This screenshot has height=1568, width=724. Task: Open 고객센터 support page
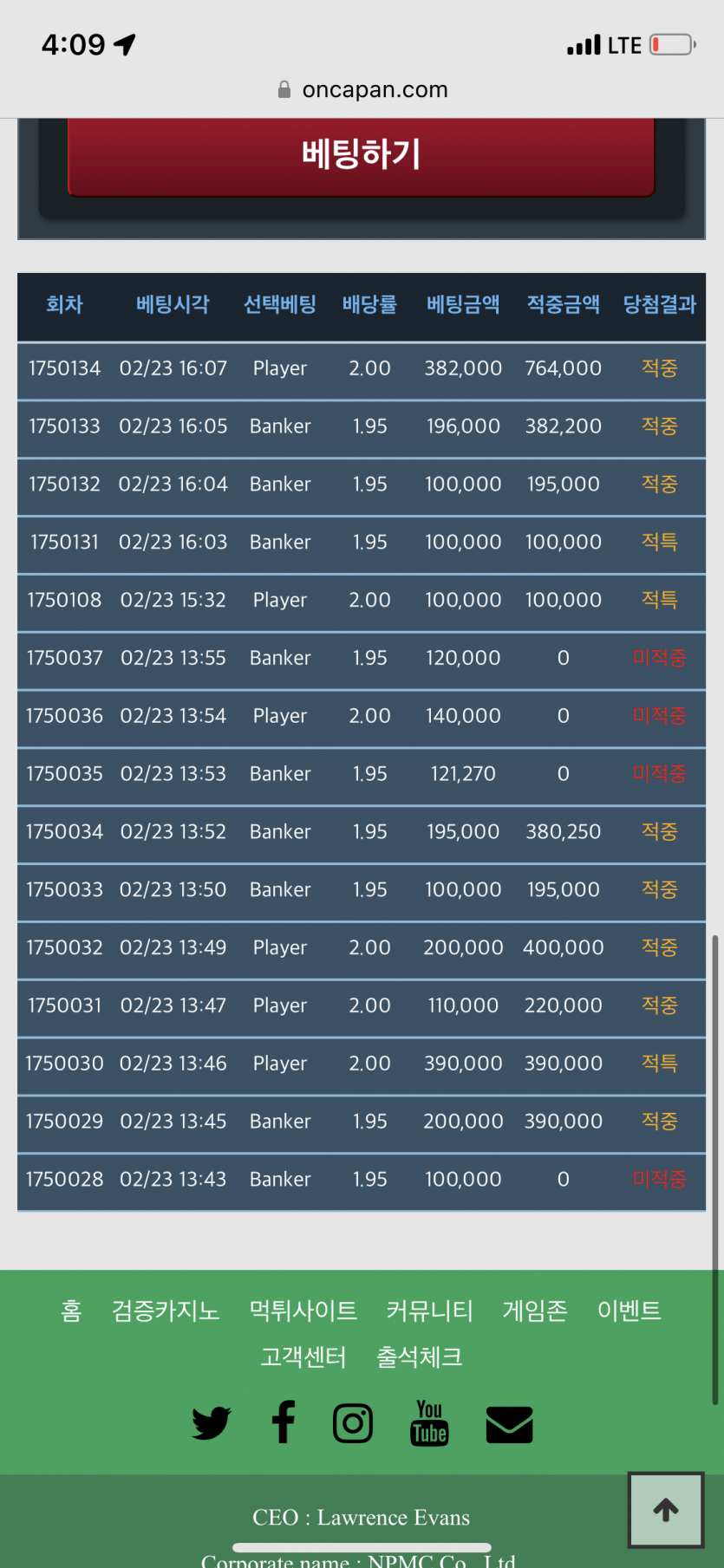(x=303, y=1357)
